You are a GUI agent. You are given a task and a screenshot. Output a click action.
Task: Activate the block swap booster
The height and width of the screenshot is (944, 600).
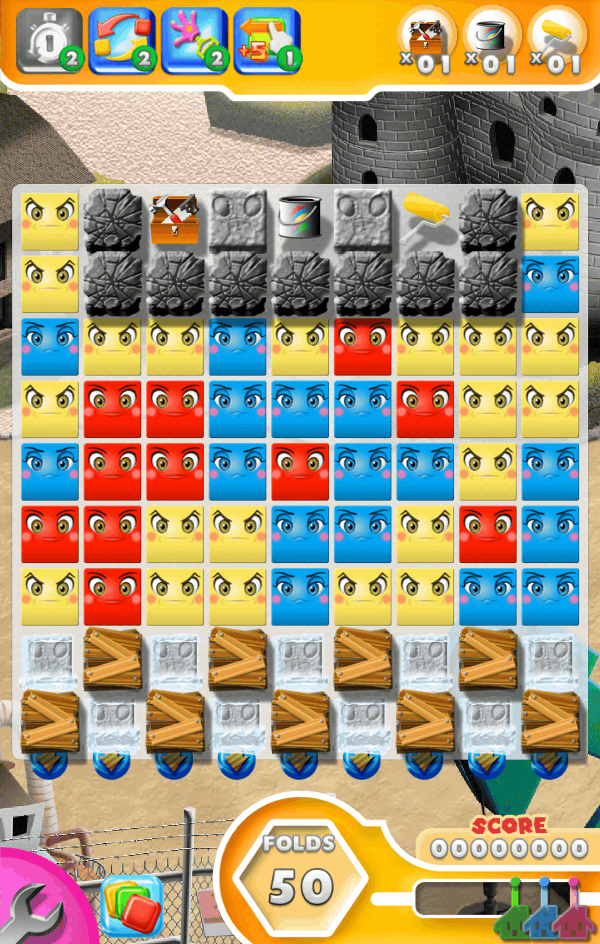121,39
